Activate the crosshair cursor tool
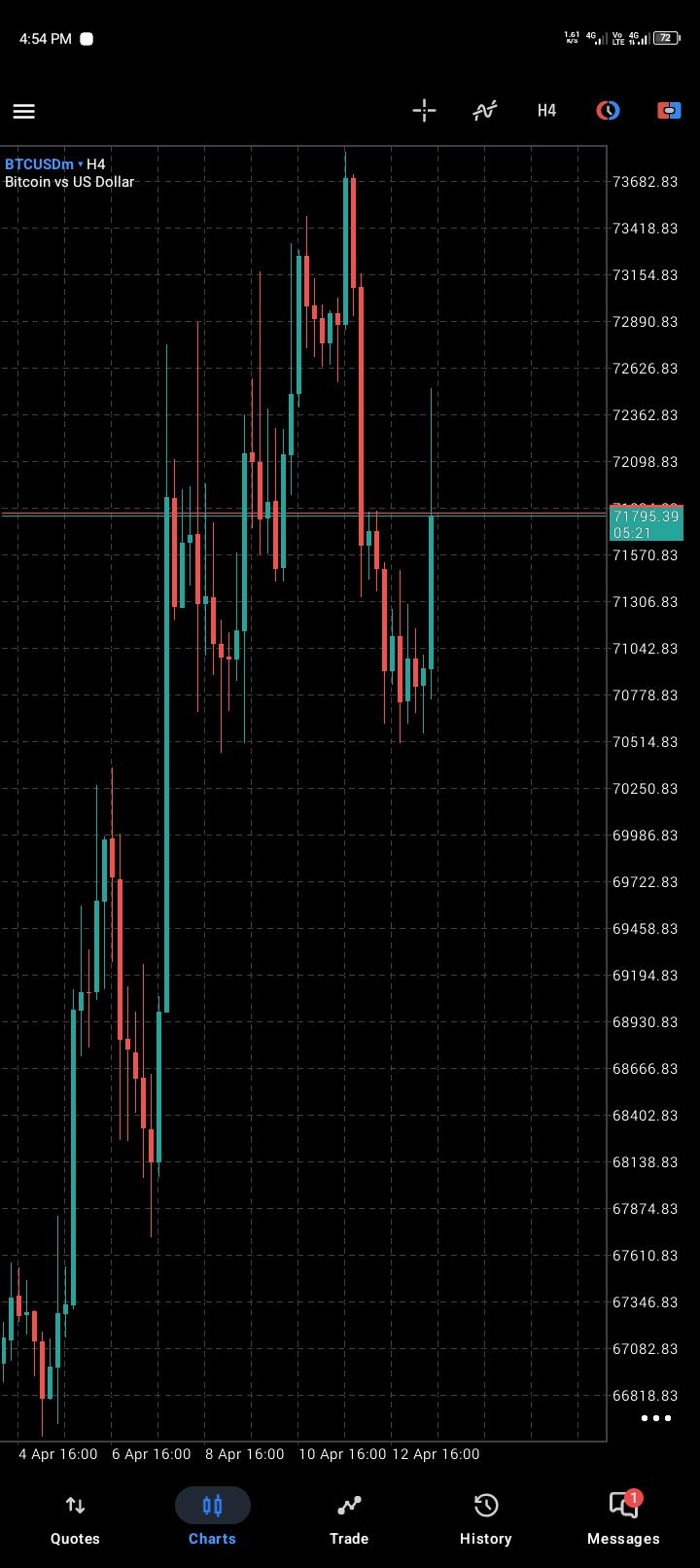Screen dimensions: 700x1568 424,110
